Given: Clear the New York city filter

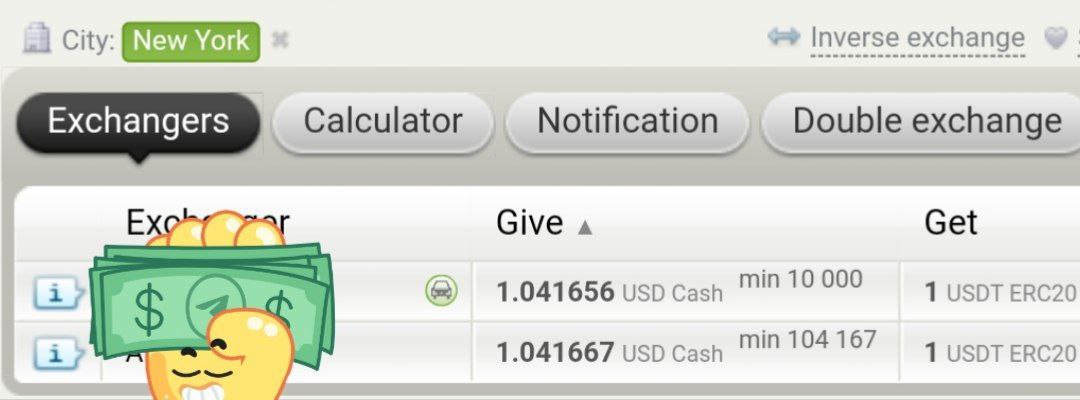Looking at the screenshot, I should click(281, 41).
